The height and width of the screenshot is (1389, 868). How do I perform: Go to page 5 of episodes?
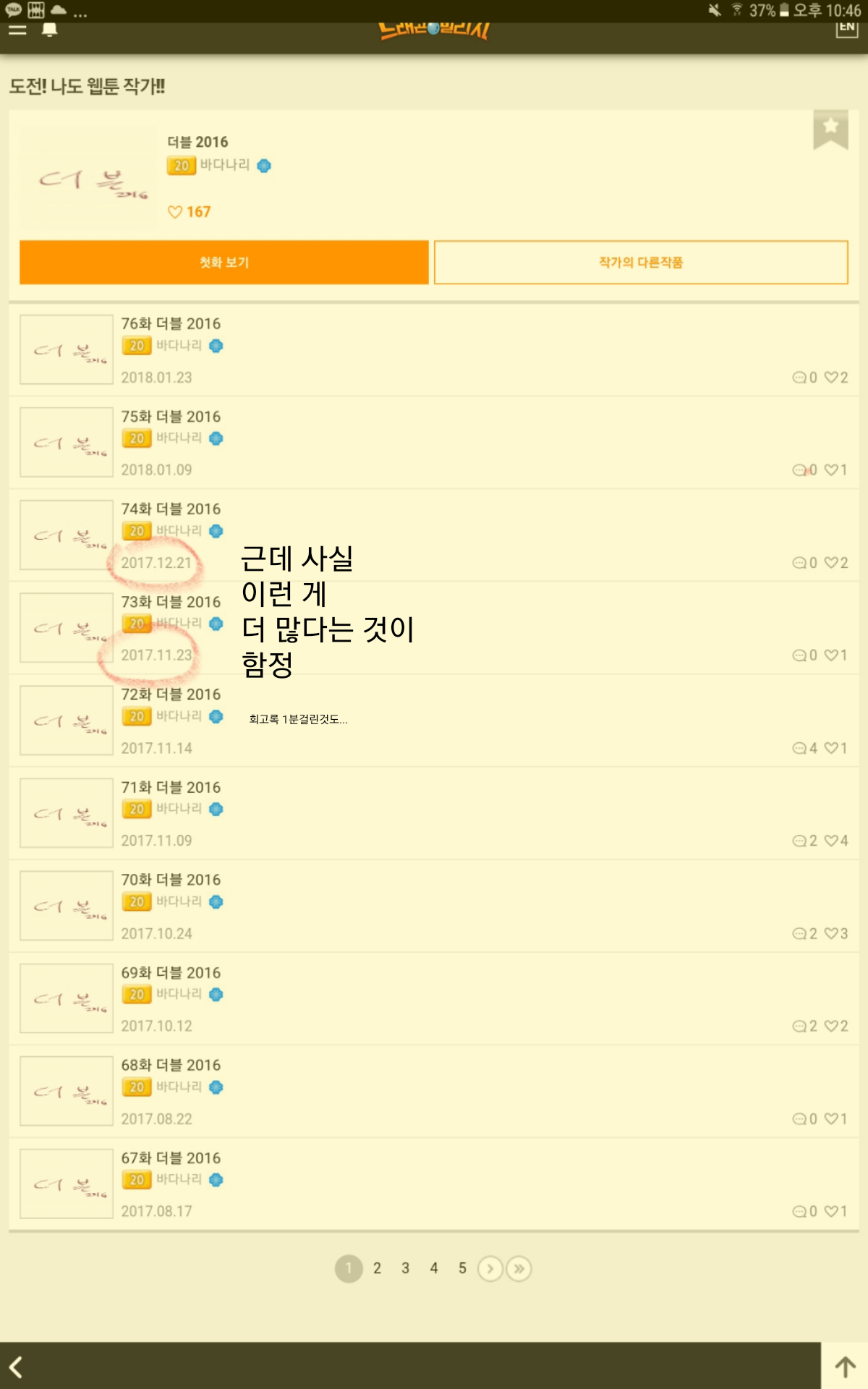pos(462,1268)
